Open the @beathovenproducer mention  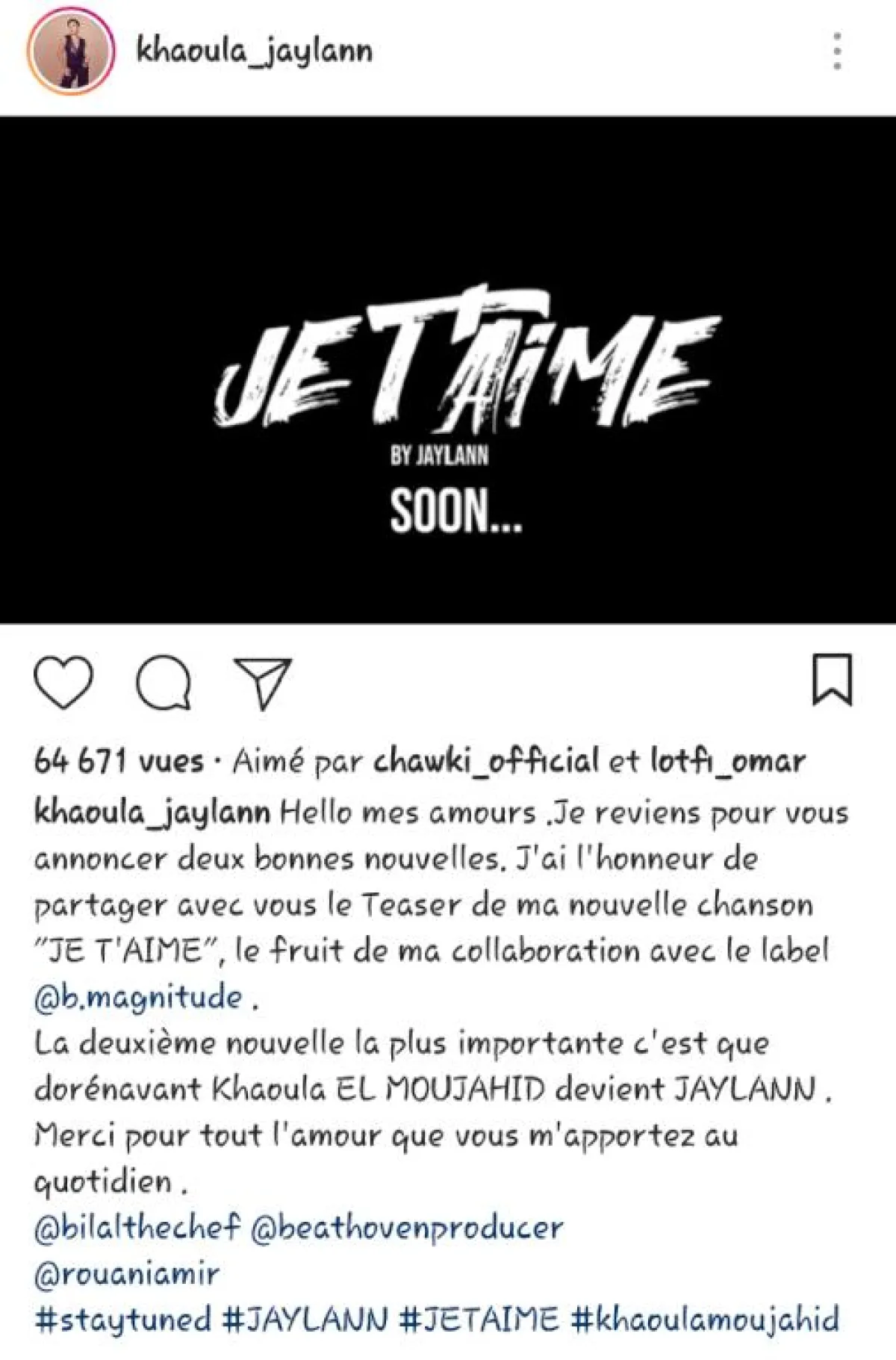(407, 1228)
